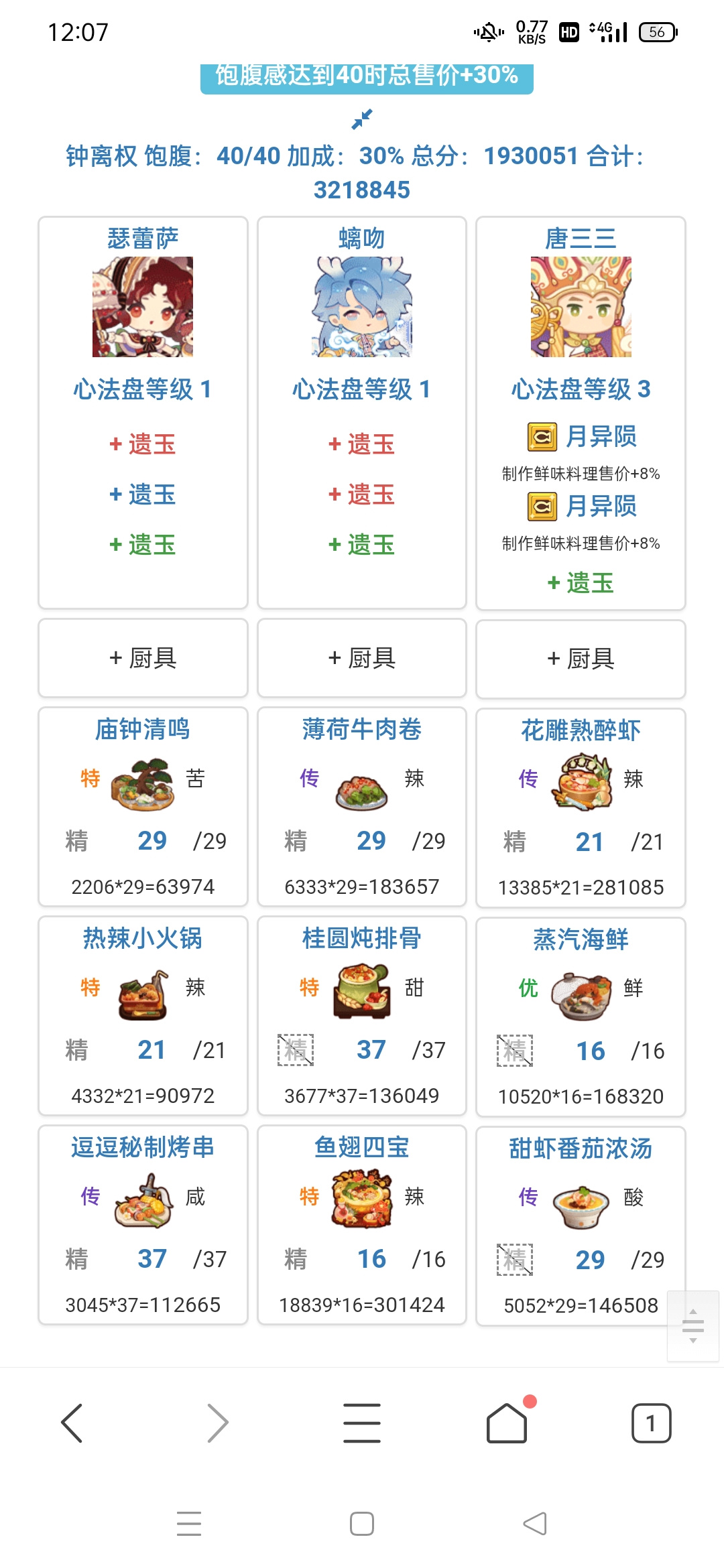Select chef 螭吻 portrait

point(362,307)
